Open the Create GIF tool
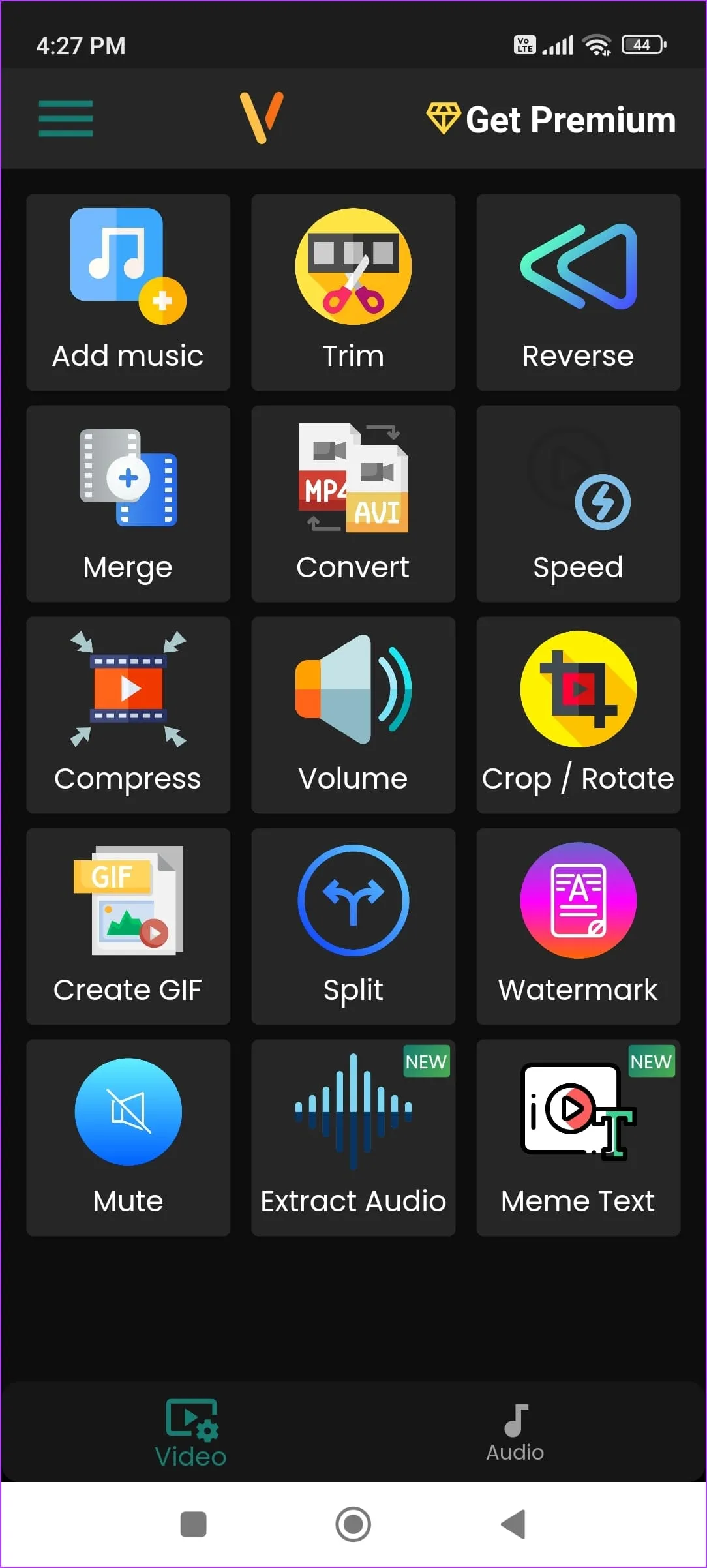 pos(128,926)
